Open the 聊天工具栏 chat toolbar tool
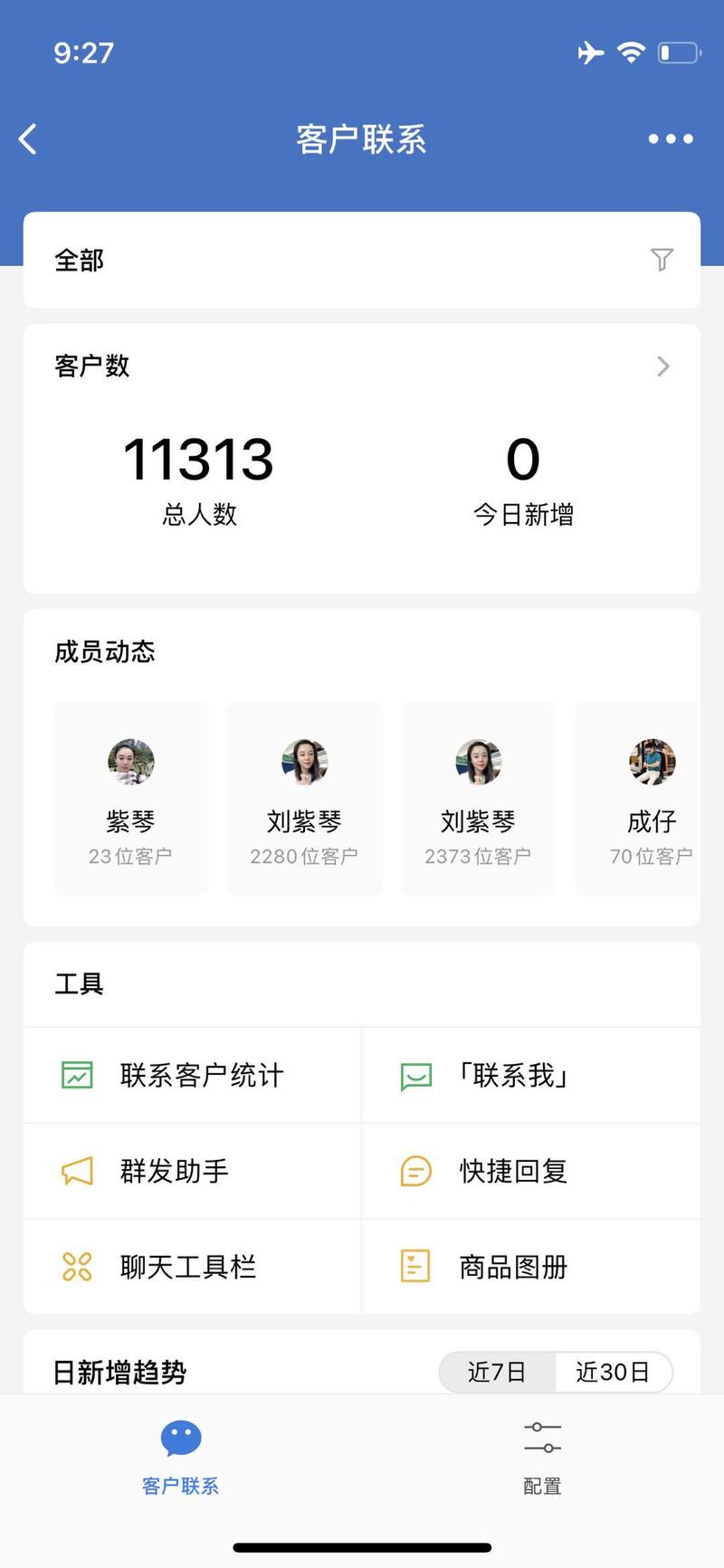This screenshot has height=1568, width=724. (185, 1266)
